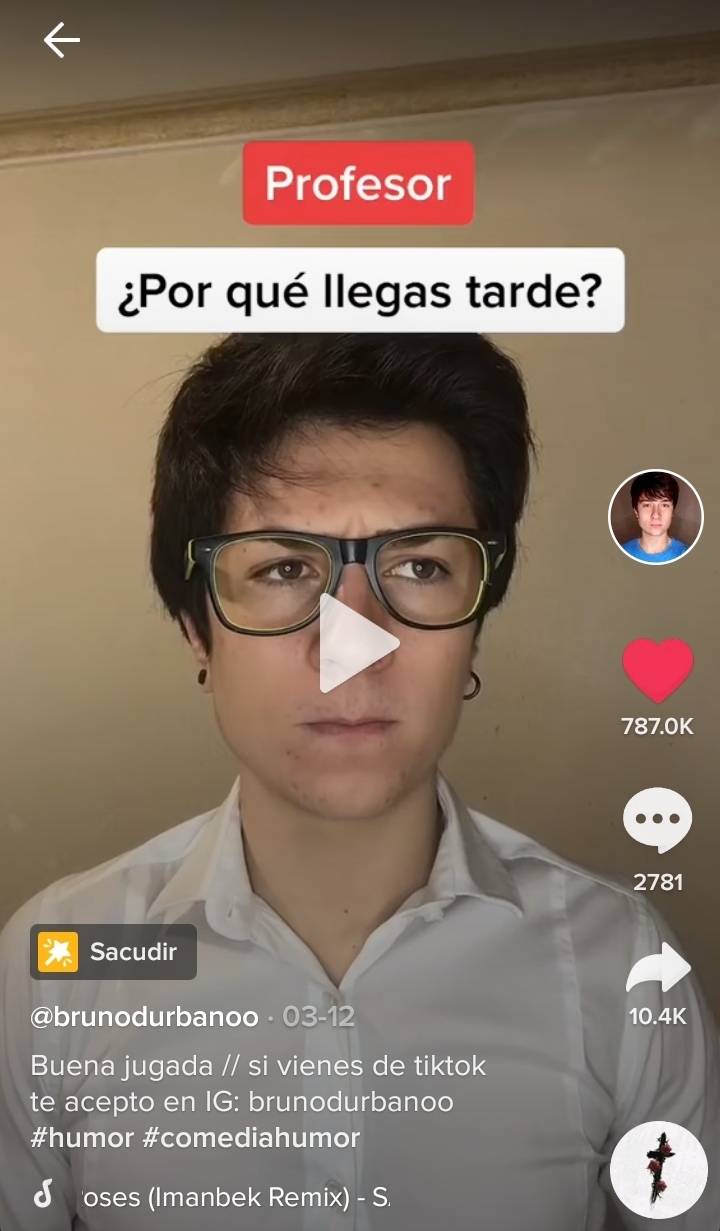Screen dimensions: 720x1231
Task: Go back using the arrow icon
Action: tap(61, 40)
